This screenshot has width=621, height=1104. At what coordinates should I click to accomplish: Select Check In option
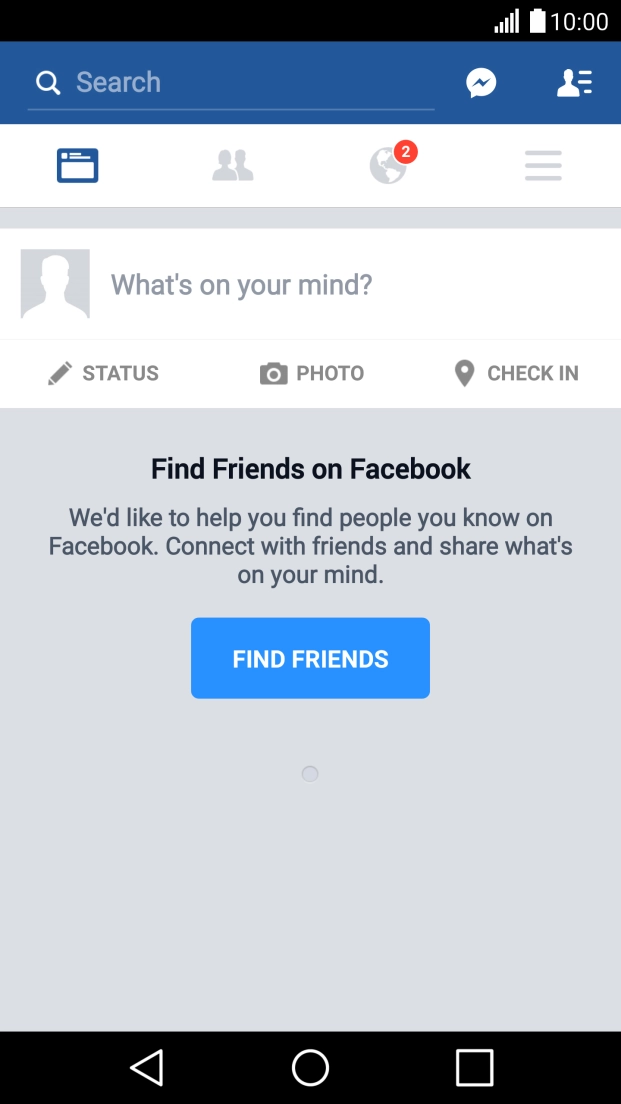516,373
